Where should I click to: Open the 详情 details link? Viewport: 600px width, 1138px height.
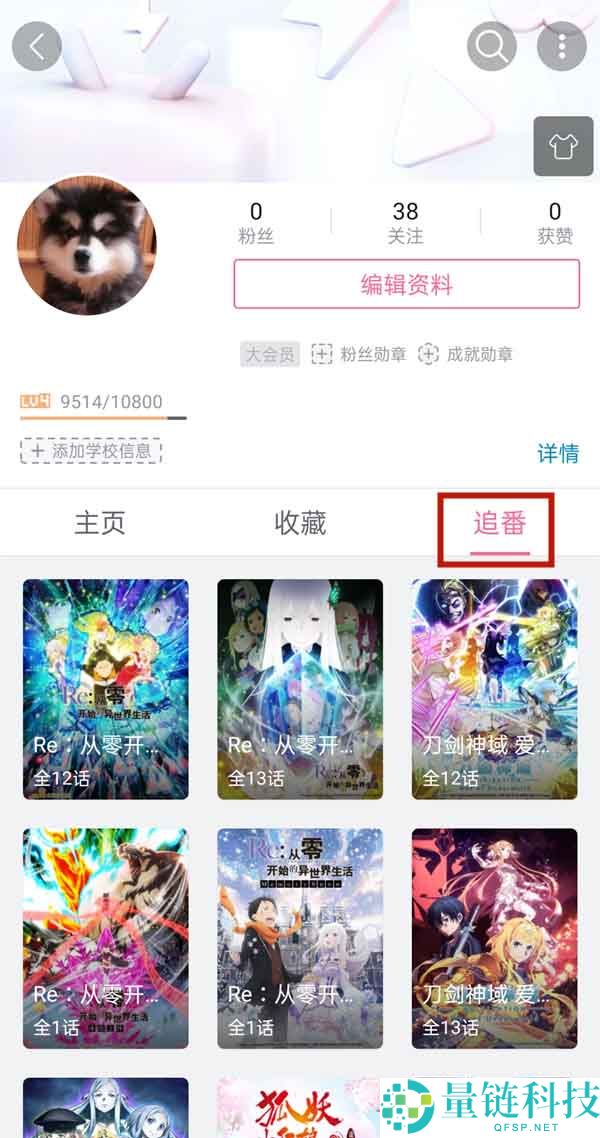pos(558,453)
